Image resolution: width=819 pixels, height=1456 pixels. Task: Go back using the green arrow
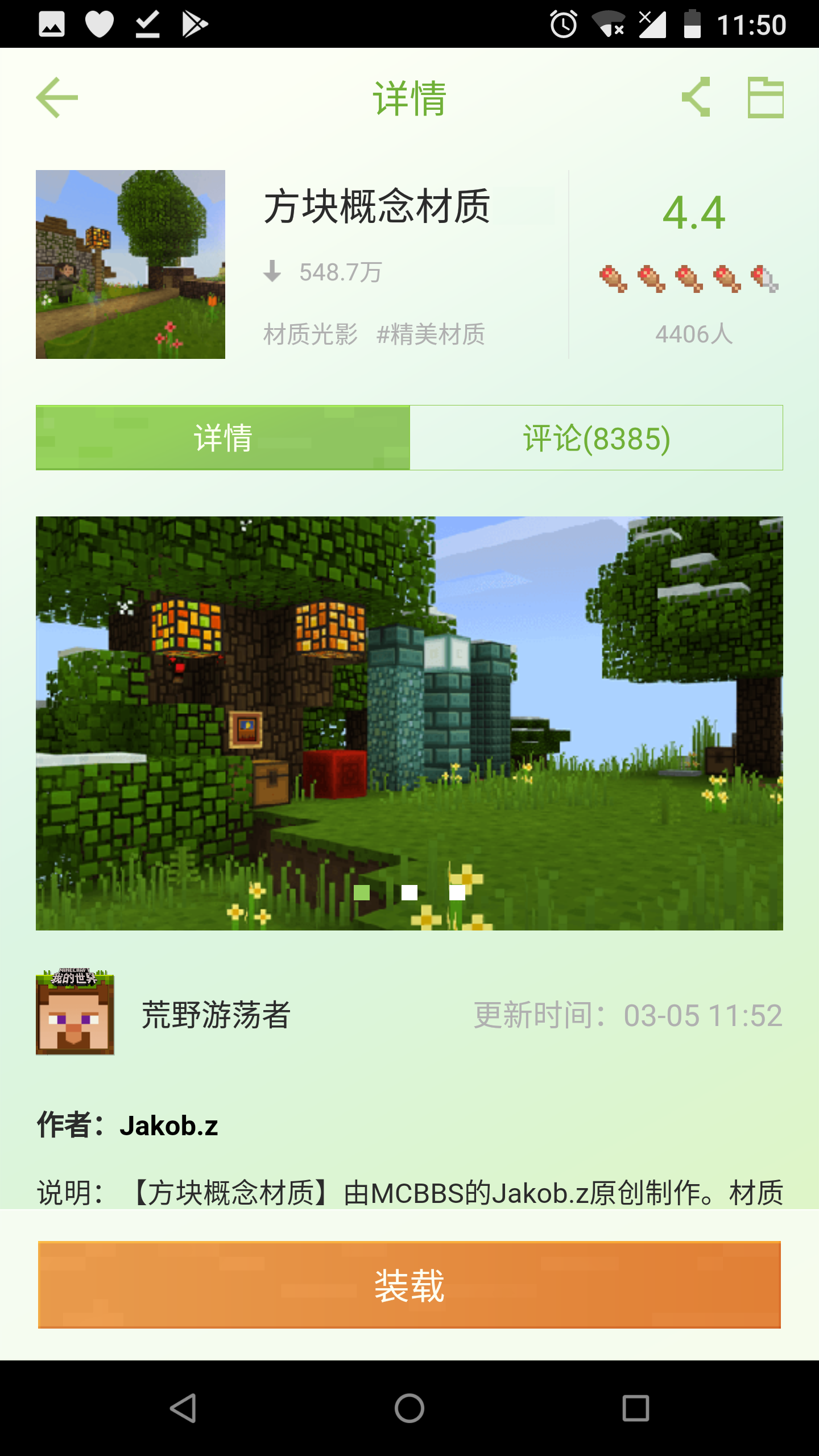57,98
